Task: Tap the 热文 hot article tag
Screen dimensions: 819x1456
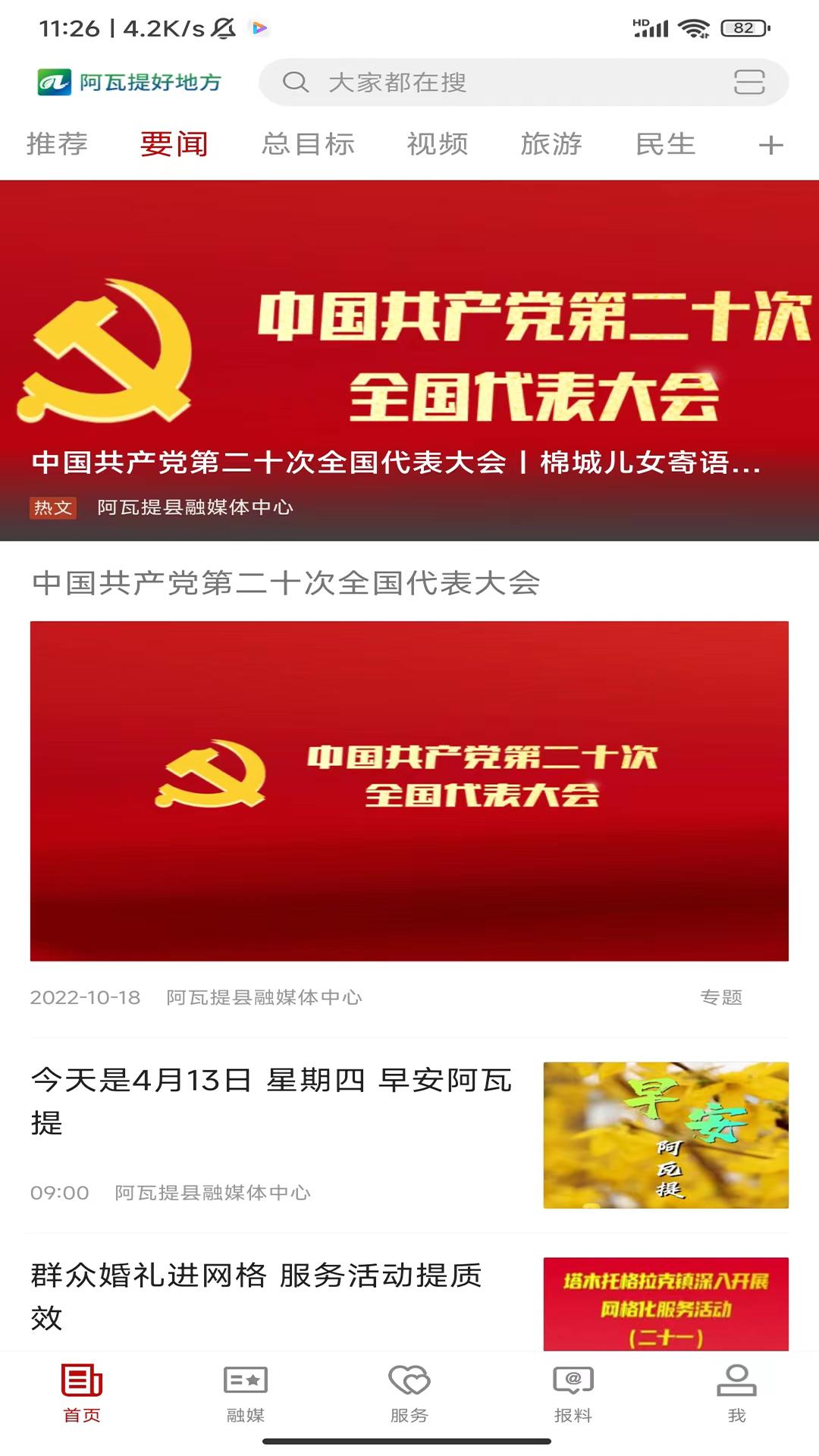Action: (x=53, y=509)
